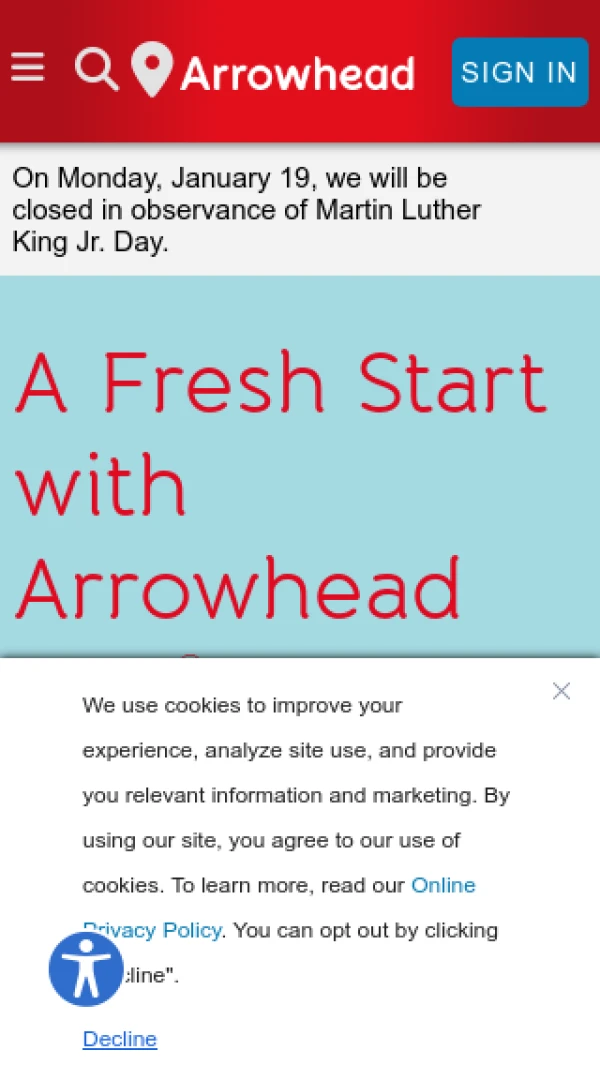Screen dimensions: 600x1065
Task: Decline the use of cookies
Action: (119, 1039)
